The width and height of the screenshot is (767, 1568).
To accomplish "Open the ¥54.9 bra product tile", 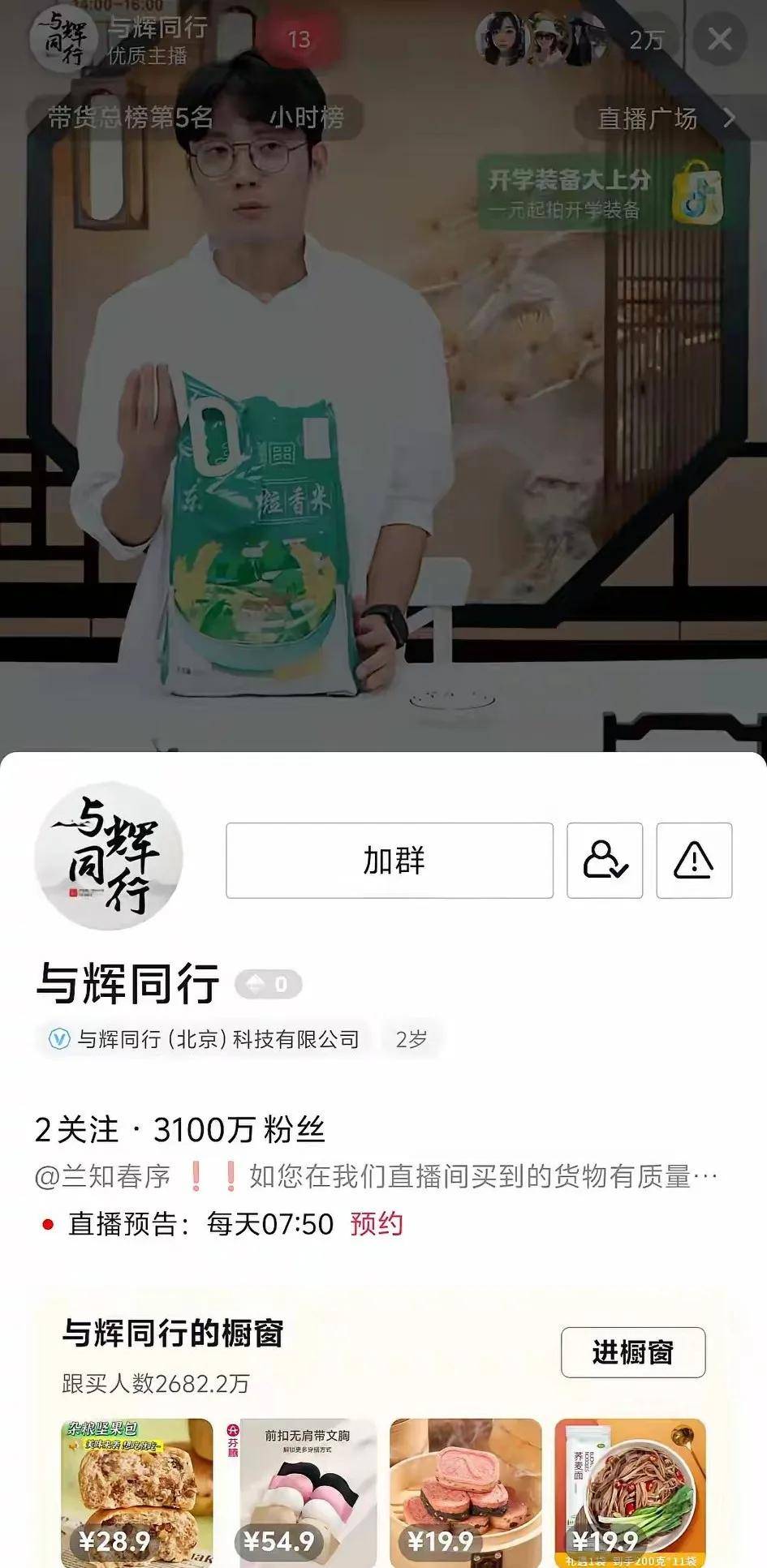I will pyautogui.click(x=301, y=1491).
